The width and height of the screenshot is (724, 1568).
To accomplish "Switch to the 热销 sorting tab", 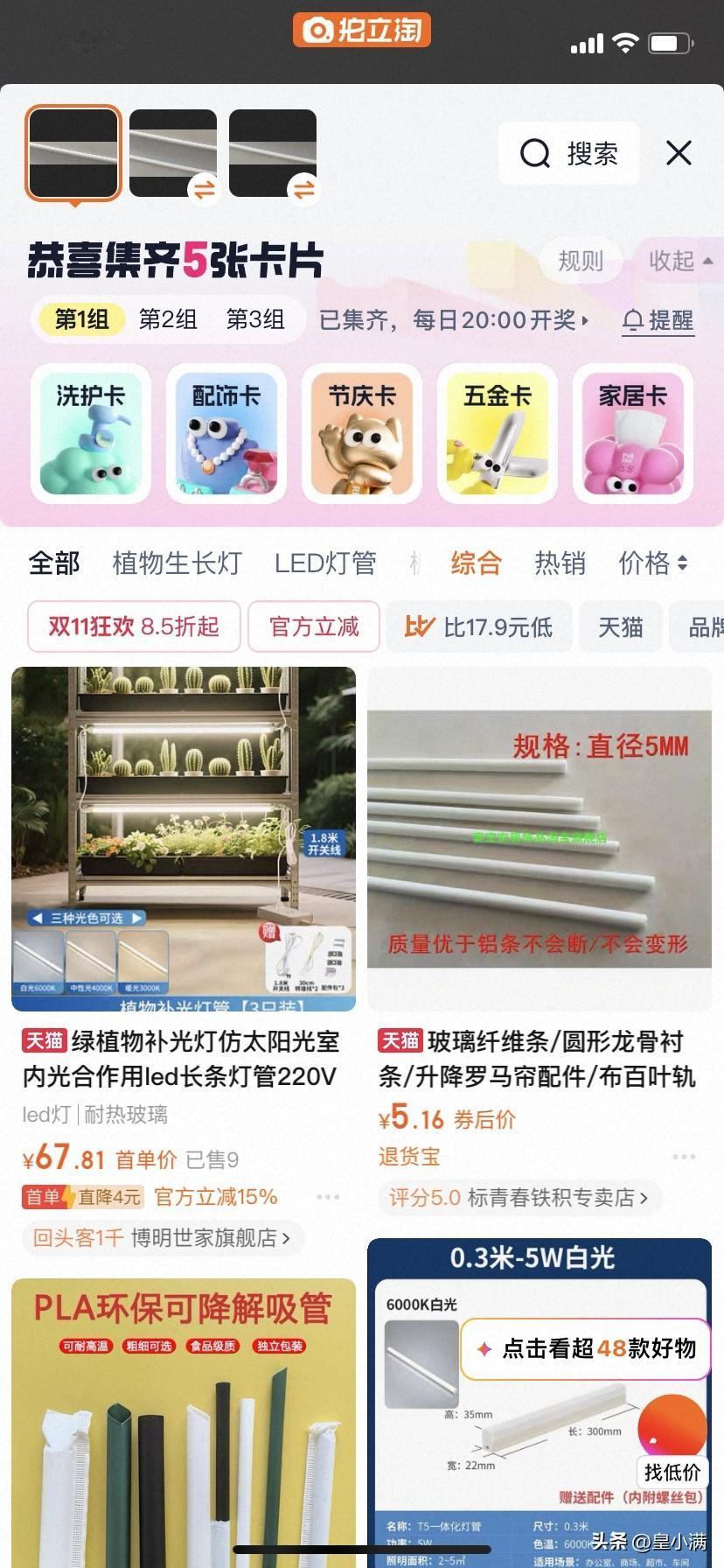I will click(x=560, y=563).
